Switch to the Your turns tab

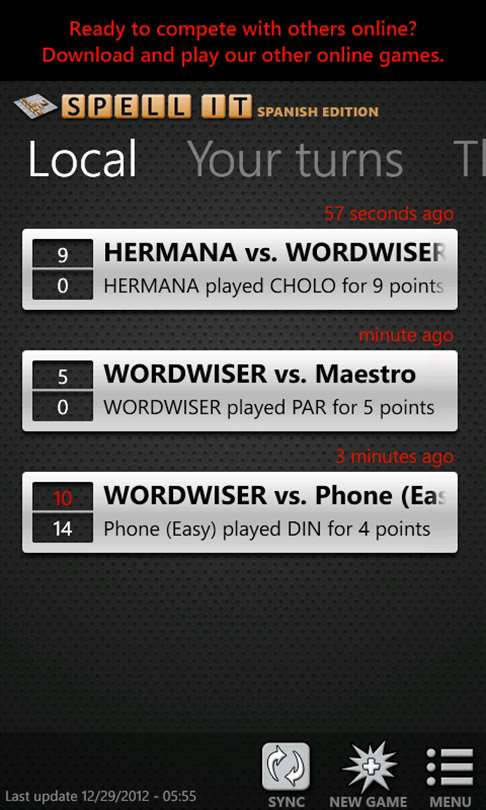pyautogui.click(x=295, y=159)
